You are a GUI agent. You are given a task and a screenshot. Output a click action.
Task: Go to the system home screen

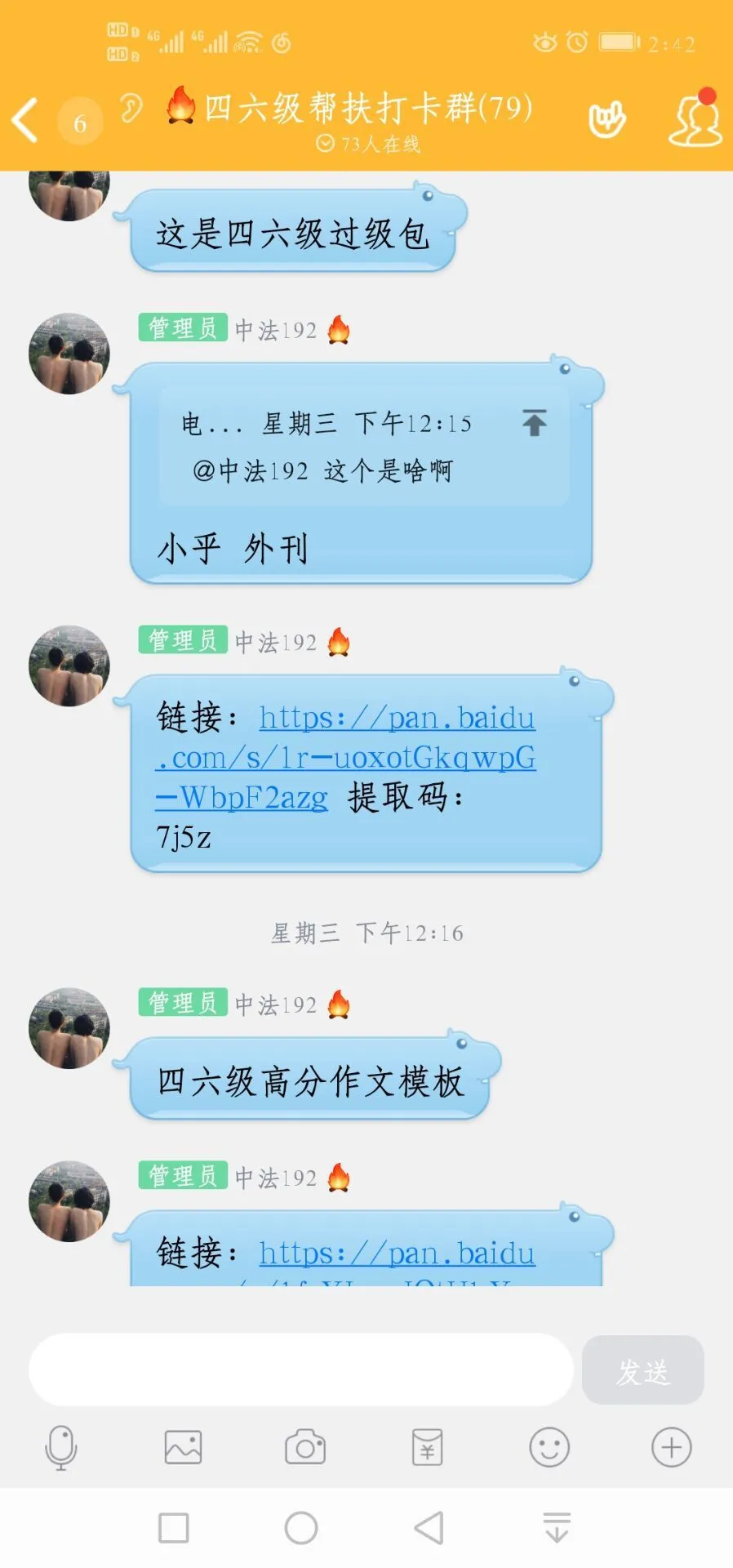(x=301, y=1528)
